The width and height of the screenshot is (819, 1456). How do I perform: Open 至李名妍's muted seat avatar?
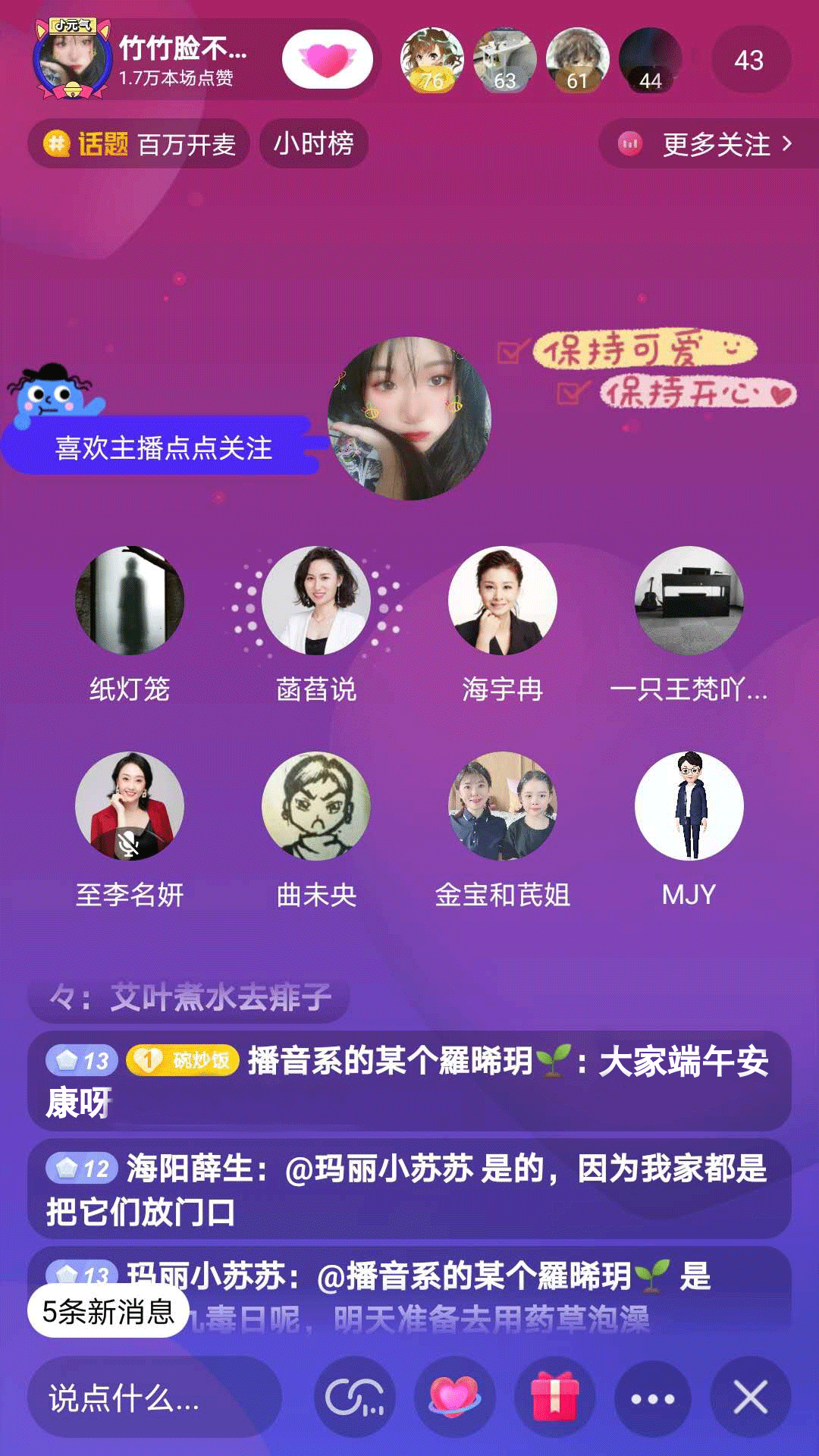pos(130,806)
